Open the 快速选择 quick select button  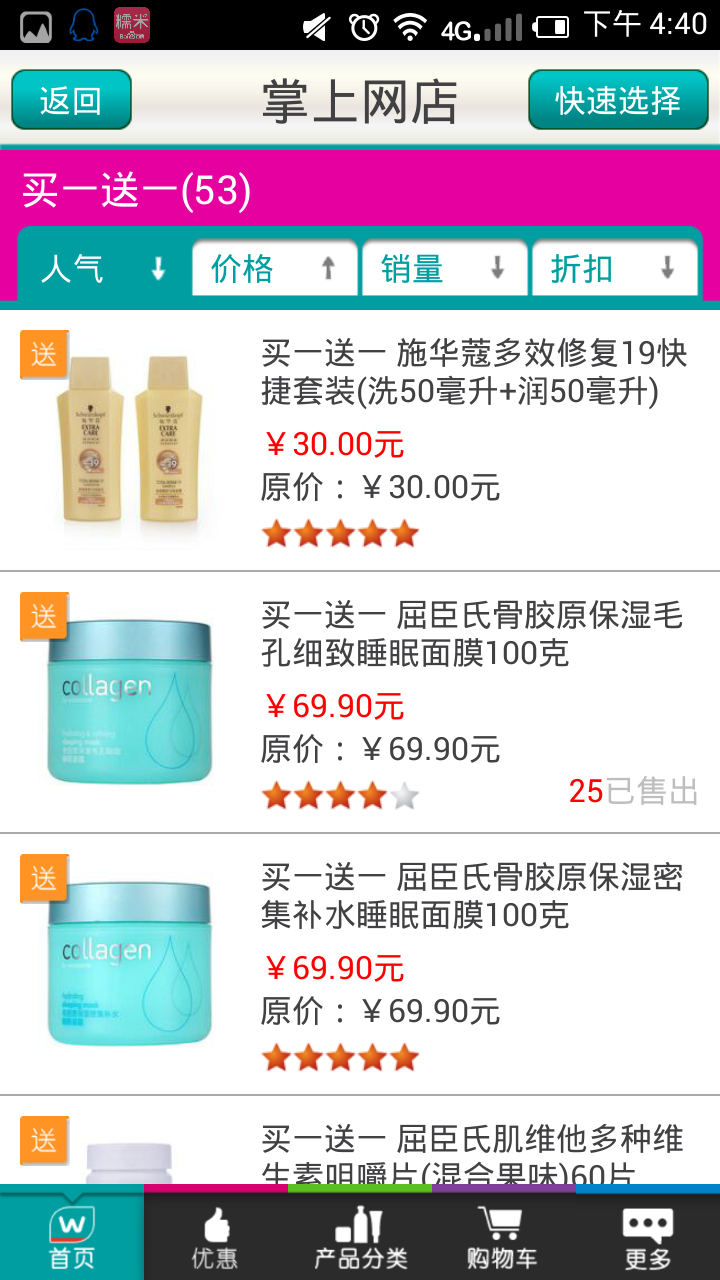point(618,100)
